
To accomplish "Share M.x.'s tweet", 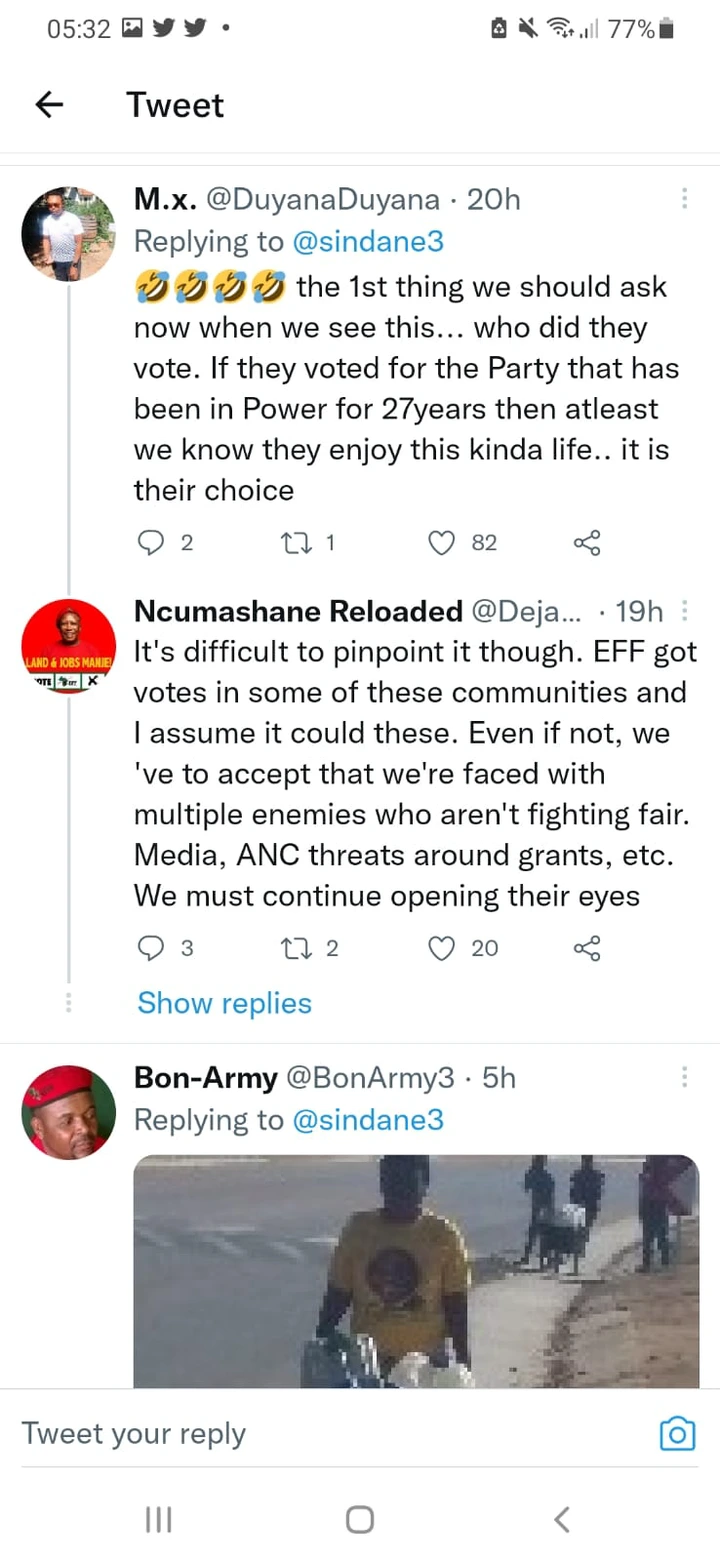I will point(587,542).
